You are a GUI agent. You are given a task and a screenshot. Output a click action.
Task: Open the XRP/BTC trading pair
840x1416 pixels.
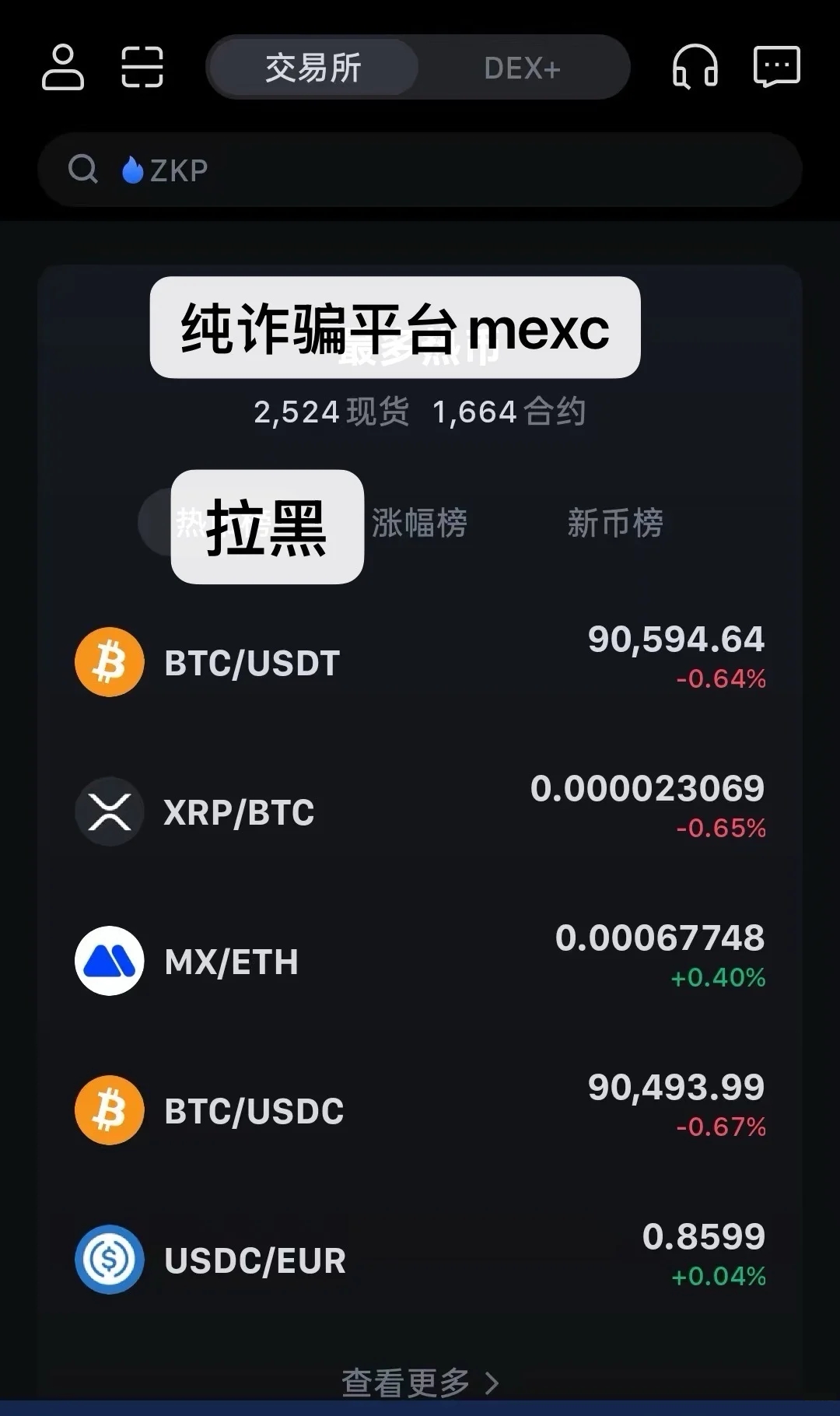coord(420,811)
